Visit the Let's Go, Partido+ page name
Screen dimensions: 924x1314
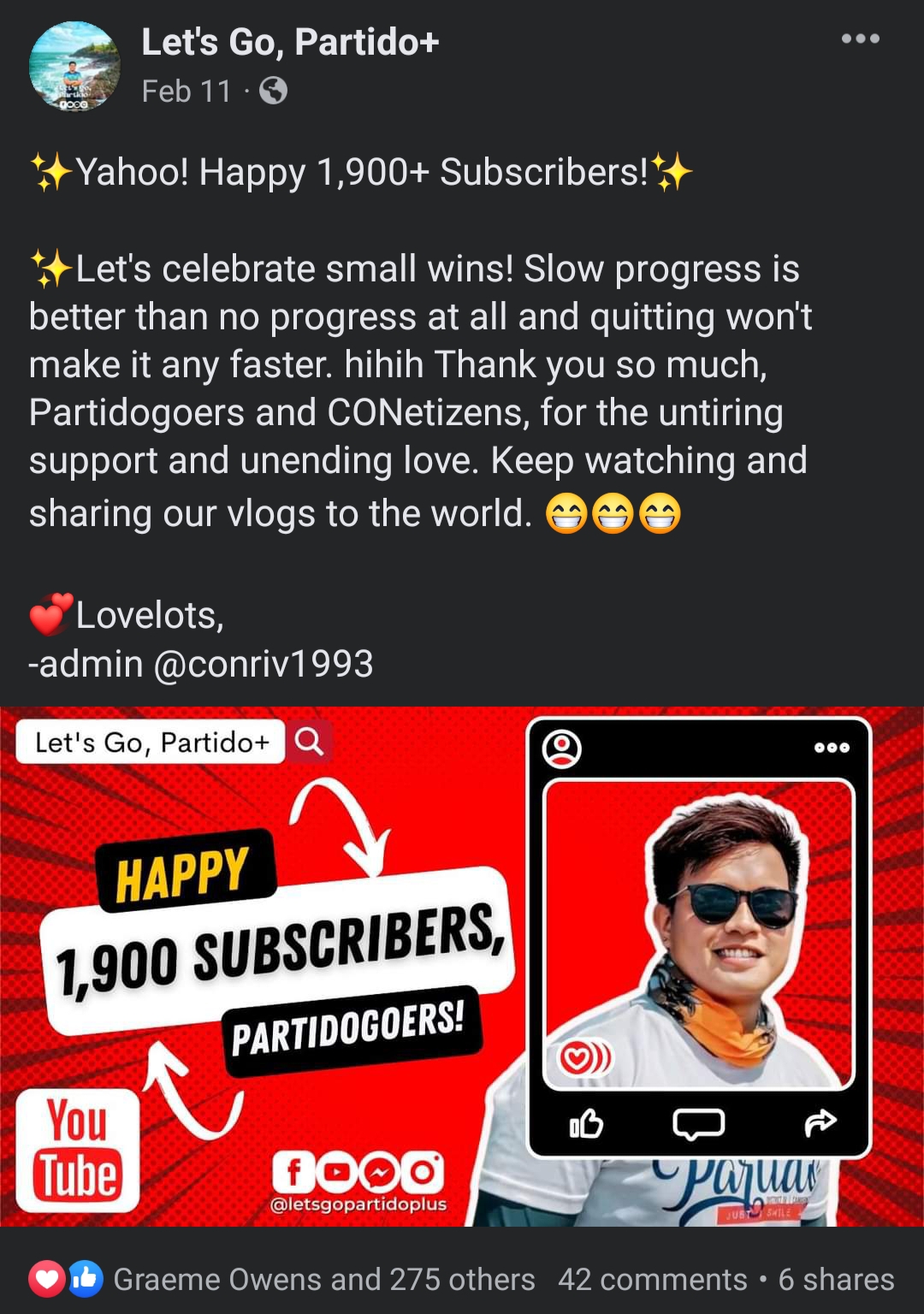pyautogui.click(x=290, y=42)
